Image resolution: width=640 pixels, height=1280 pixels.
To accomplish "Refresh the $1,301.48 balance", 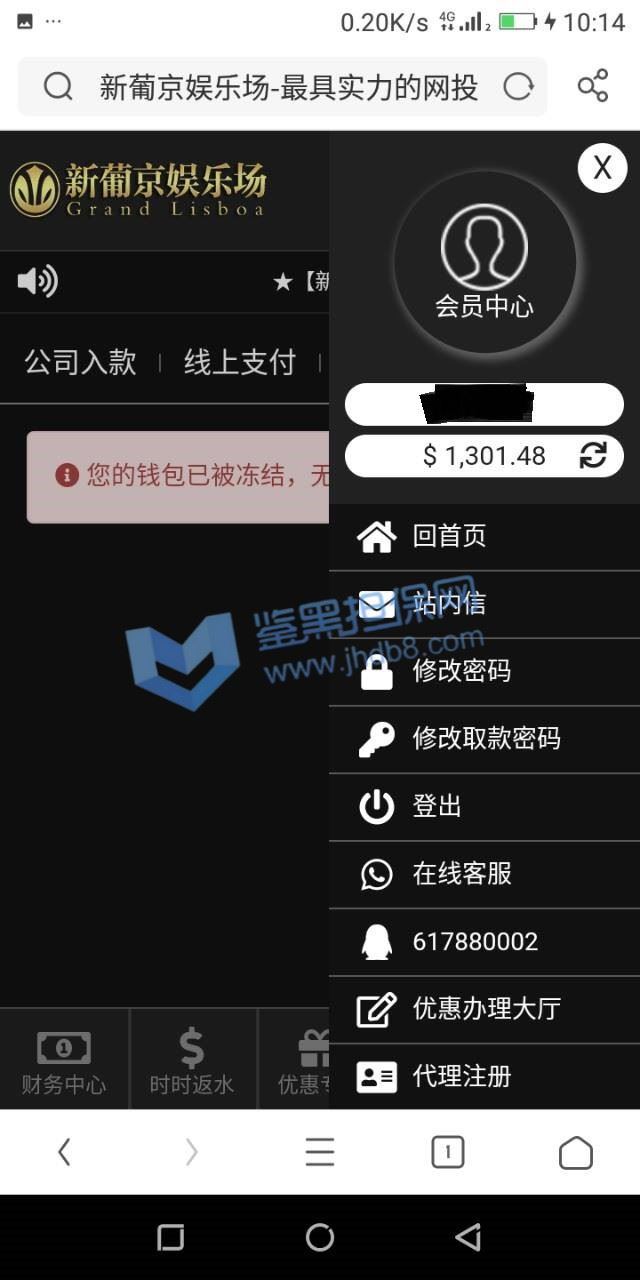I will pos(593,456).
